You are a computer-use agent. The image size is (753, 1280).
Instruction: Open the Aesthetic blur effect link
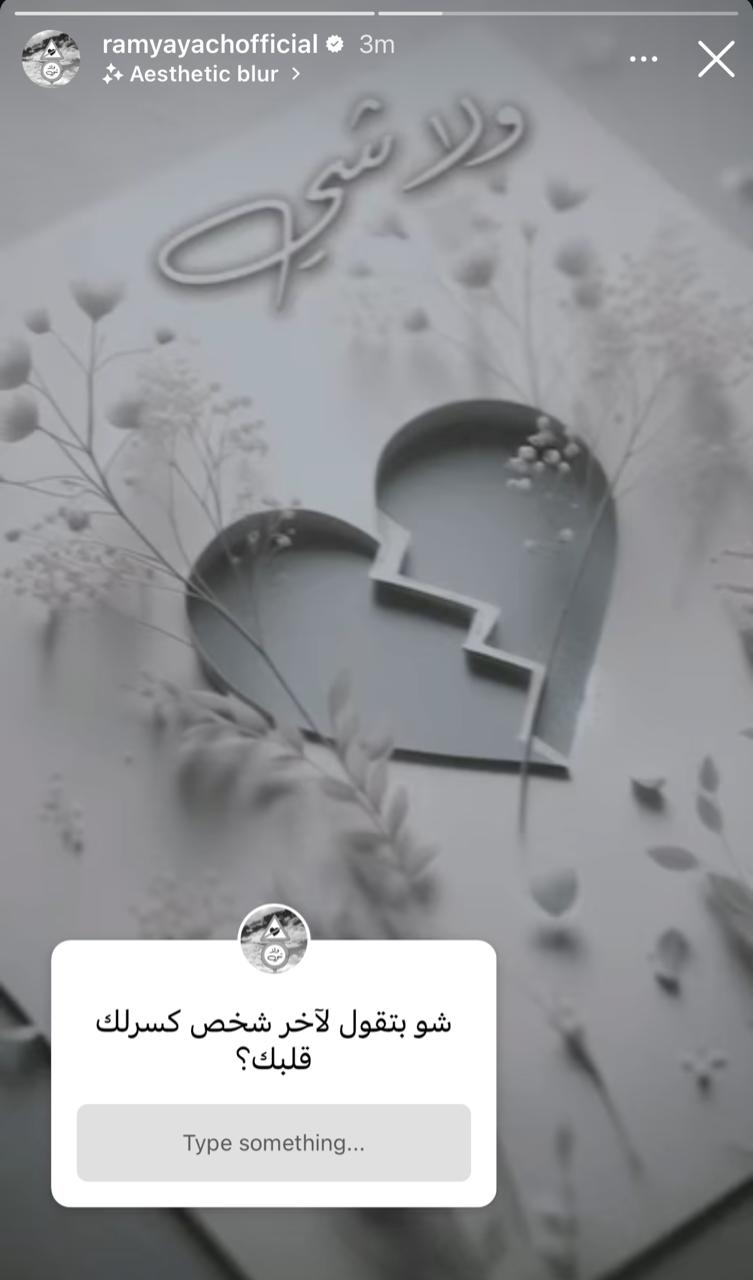203,74
